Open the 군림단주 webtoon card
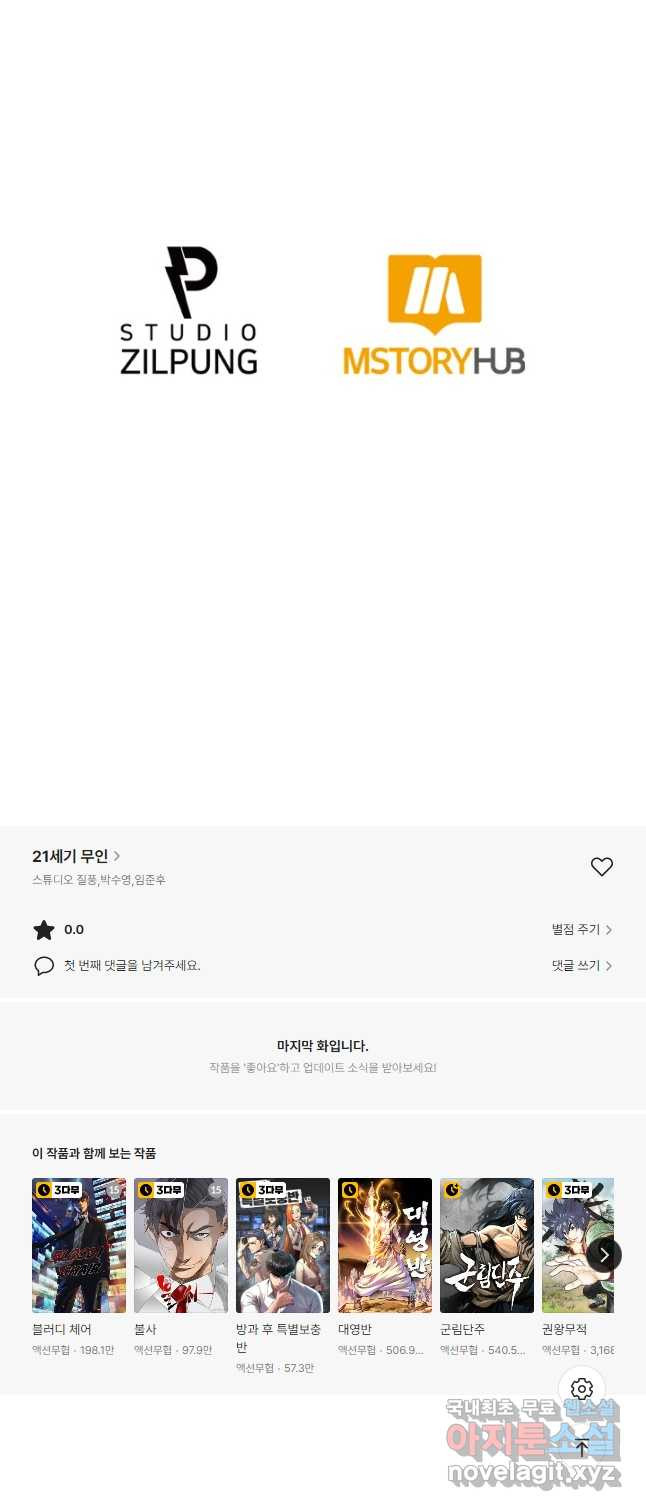646x1511 pixels. (487, 1245)
